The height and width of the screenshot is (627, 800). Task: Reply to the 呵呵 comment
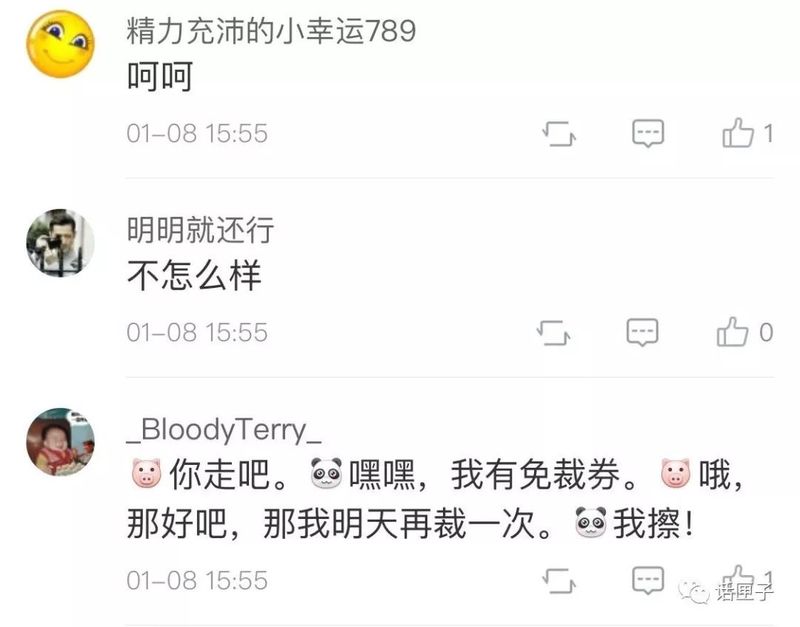648,133
